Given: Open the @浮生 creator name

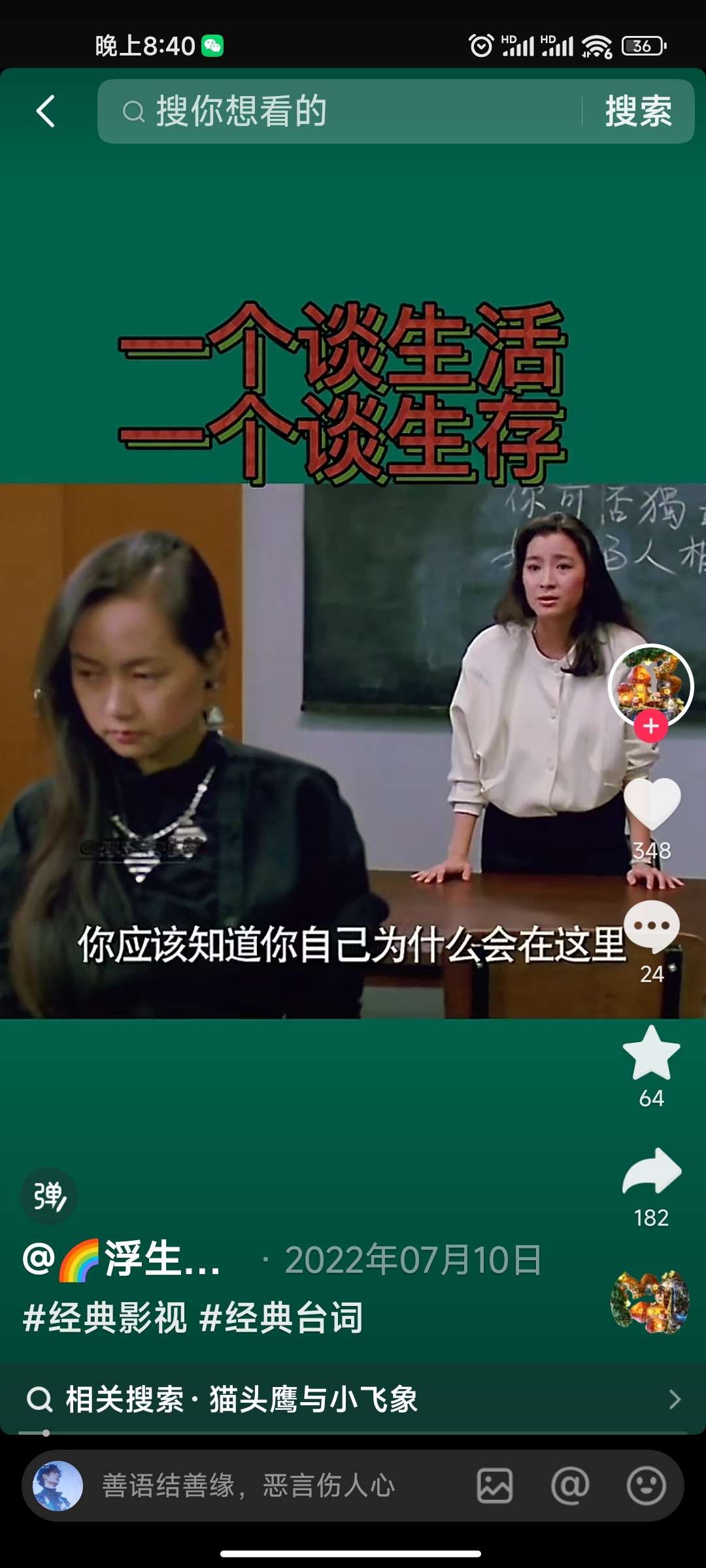Looking at the screenshot, I should tap(123, 1259).
